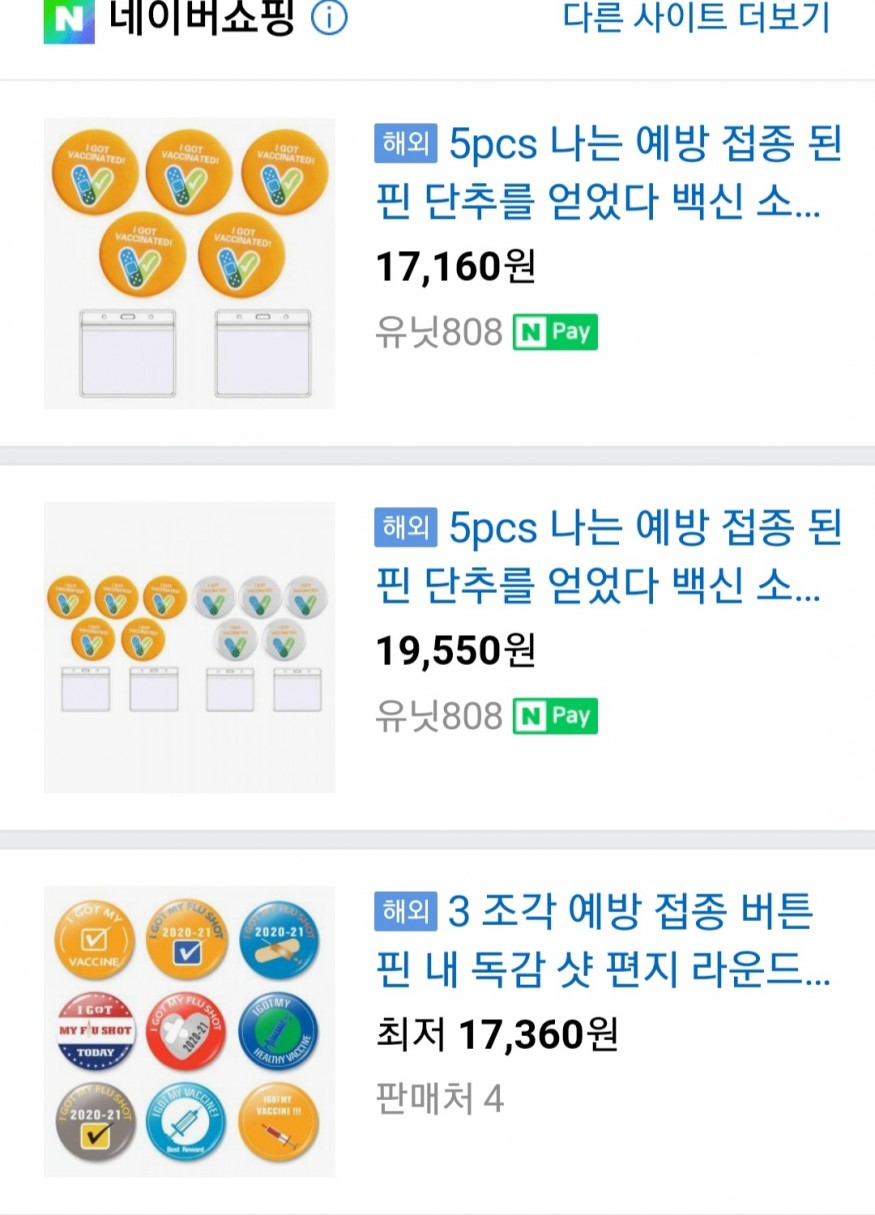Open the flu shot button pin product image
This screenshot has height=1215, width=875.
pyautogui.click(x=189, y=1031)
